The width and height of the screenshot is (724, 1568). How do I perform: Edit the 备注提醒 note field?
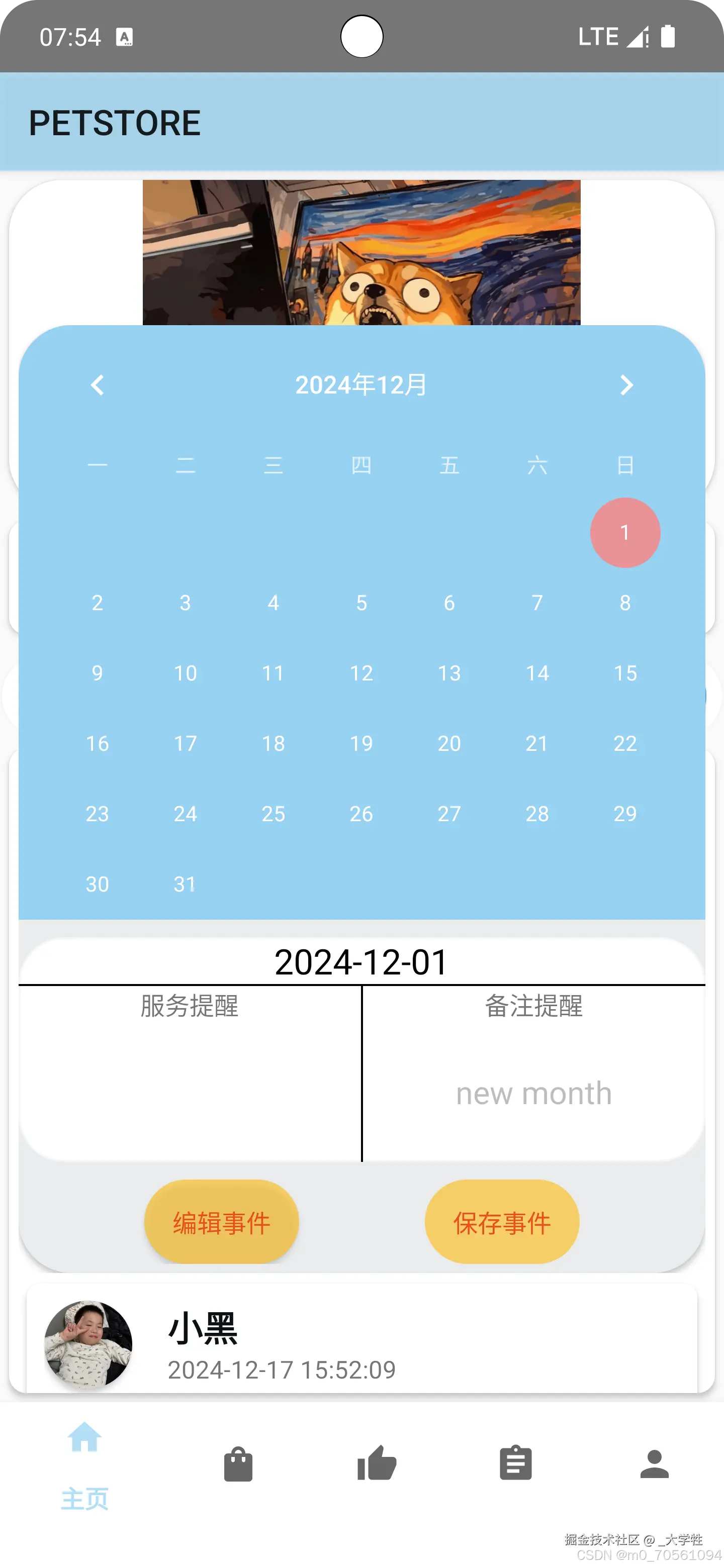(x=533, y=1093)
